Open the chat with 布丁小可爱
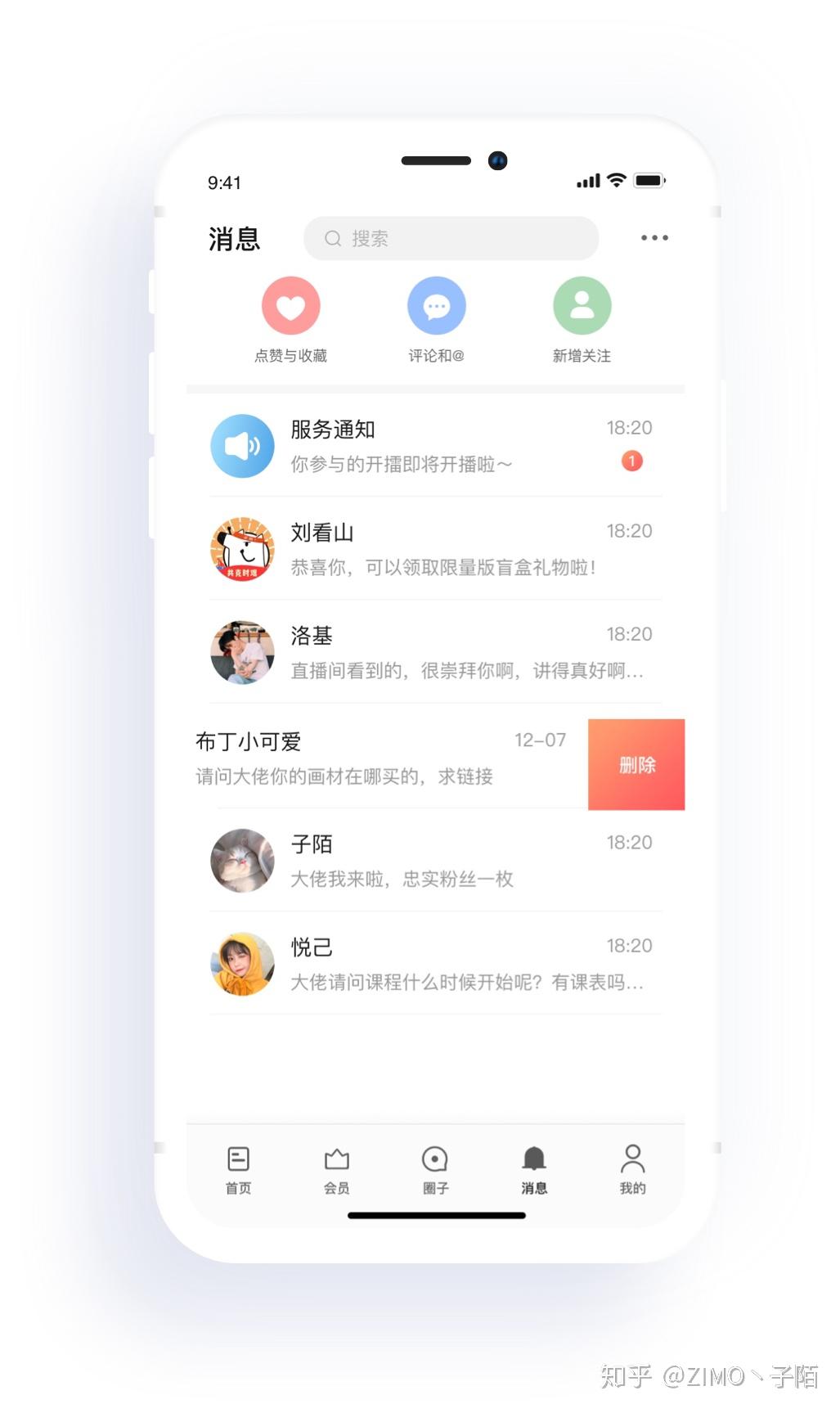Image resolution: width=840 pixels, height=1413 pixels. click(384, 758)
